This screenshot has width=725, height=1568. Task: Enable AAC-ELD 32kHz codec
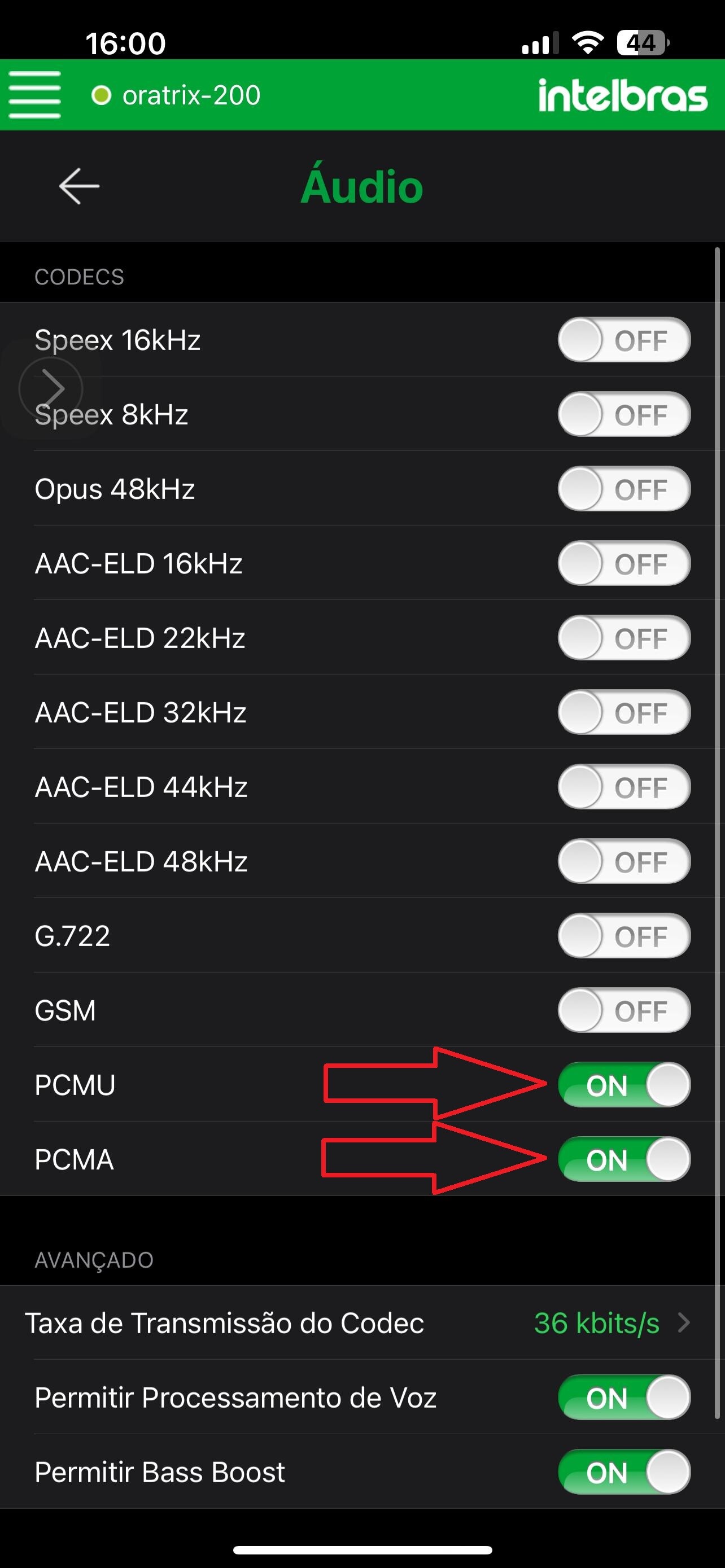pos(624,712)
